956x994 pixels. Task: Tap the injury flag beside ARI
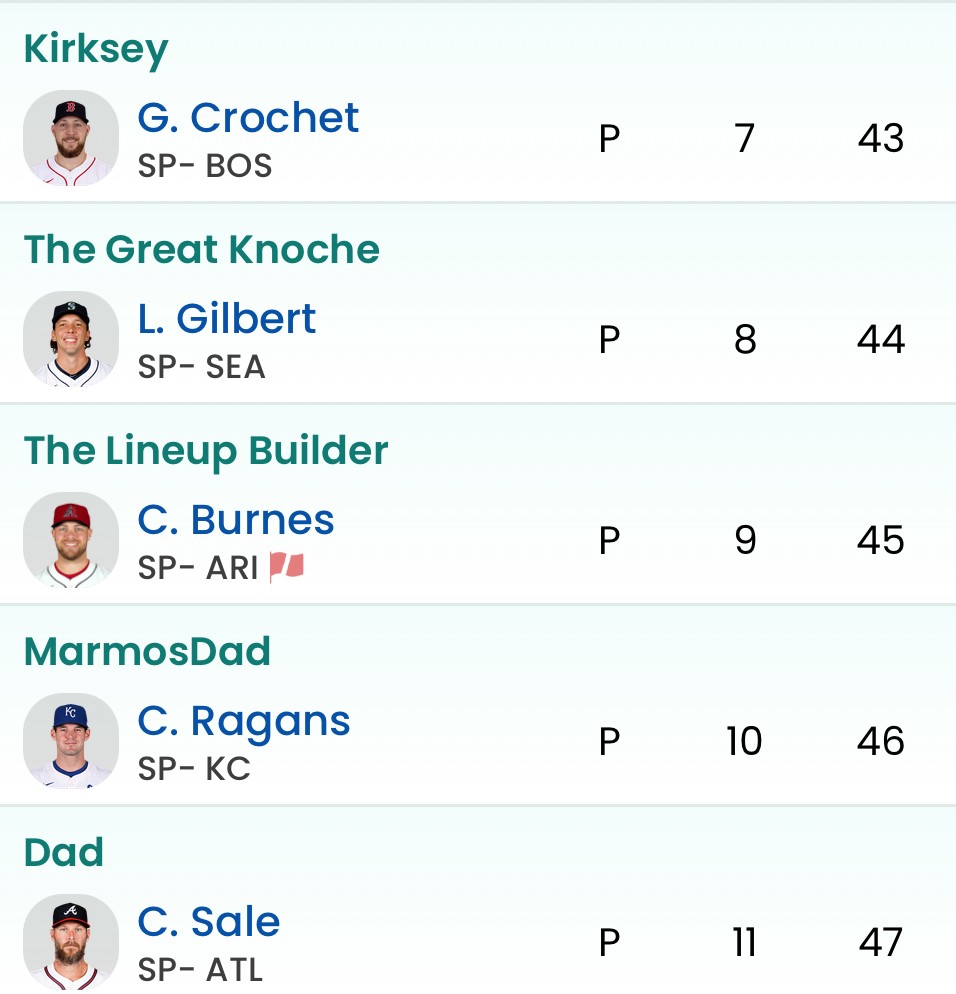[287, 568]
